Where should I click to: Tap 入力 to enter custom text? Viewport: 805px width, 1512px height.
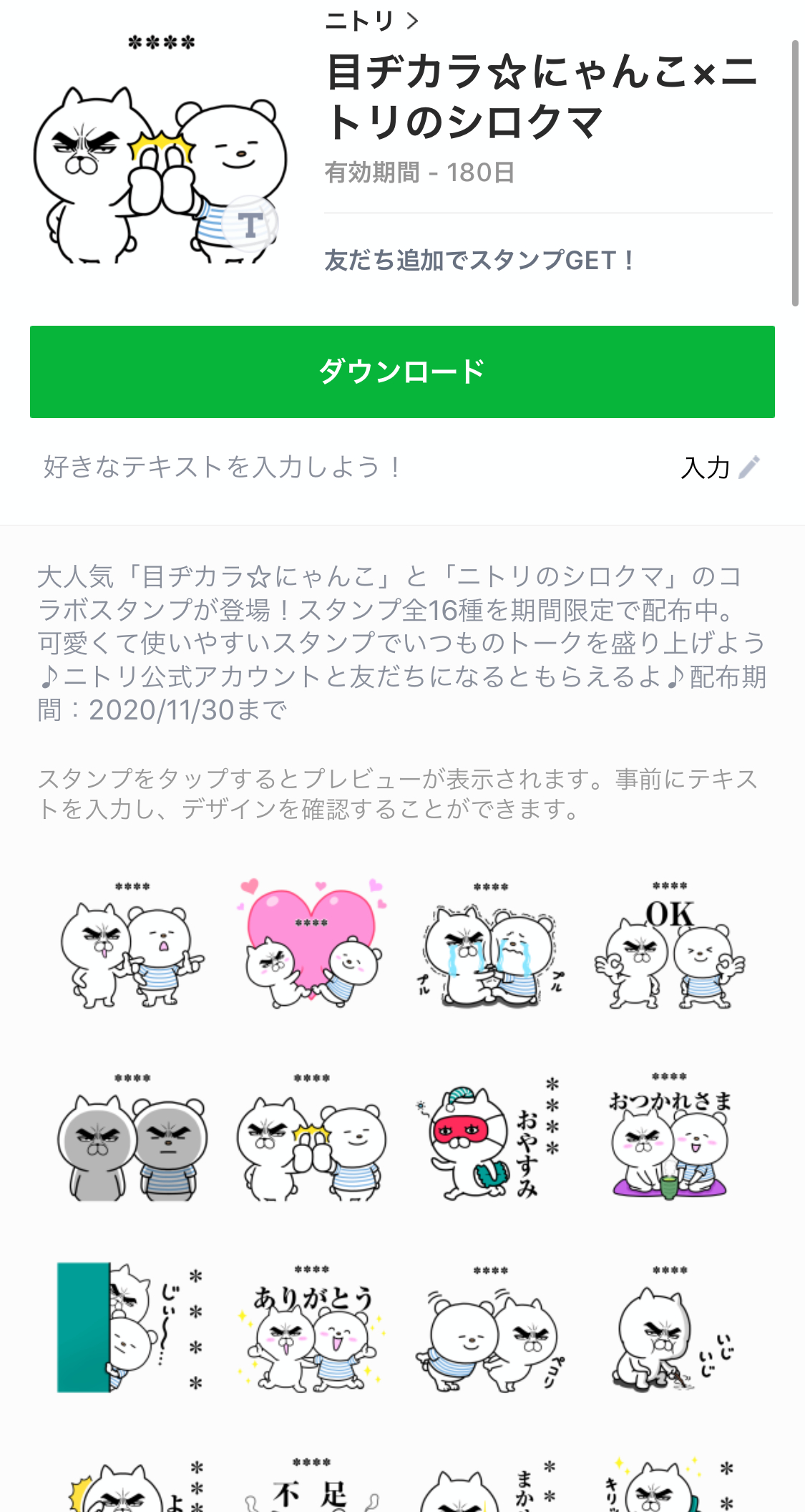tap(719, 467)
